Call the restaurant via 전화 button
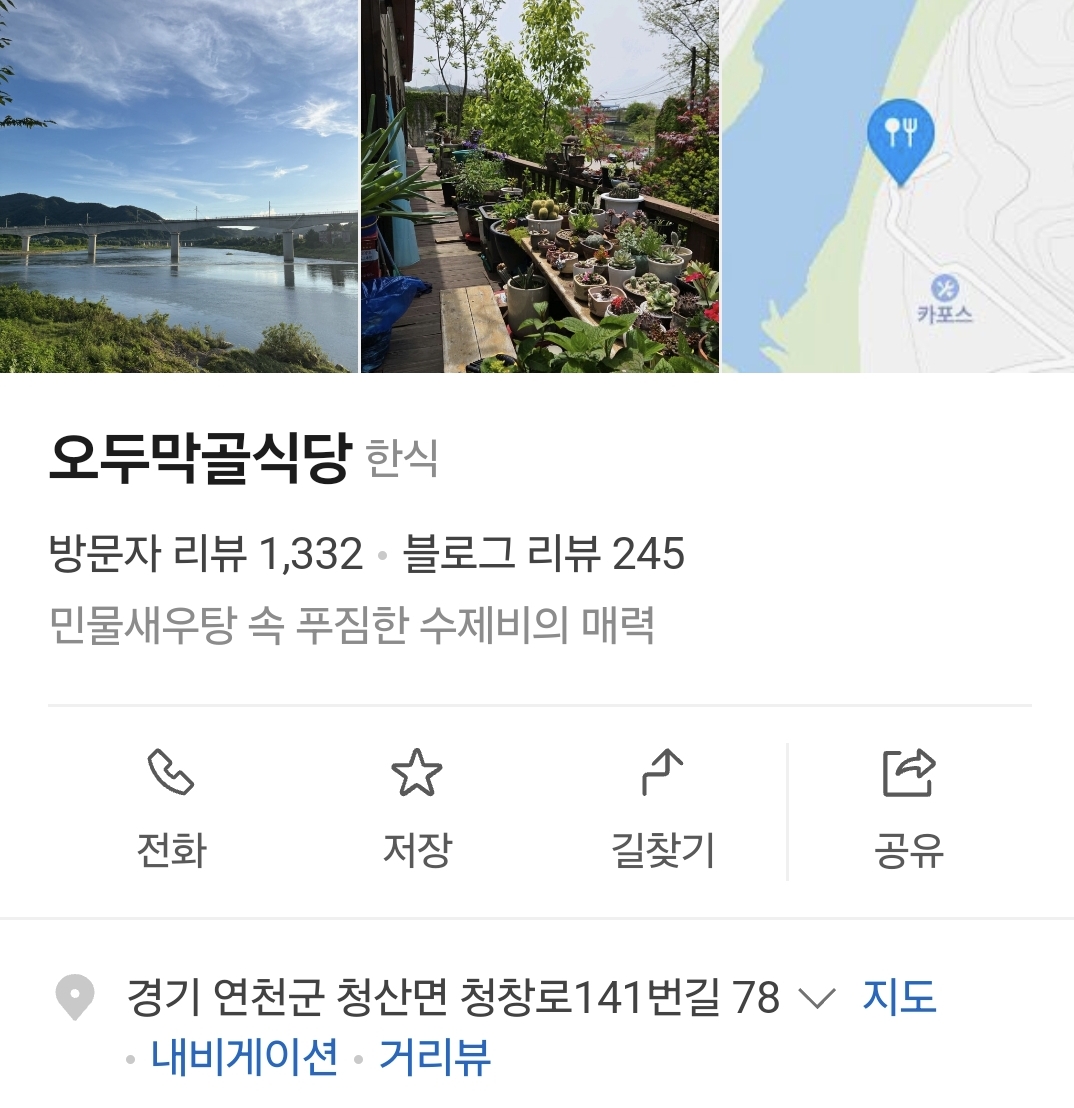Viewport: 1074px width, 1108px height. click(x=171, y=810)
